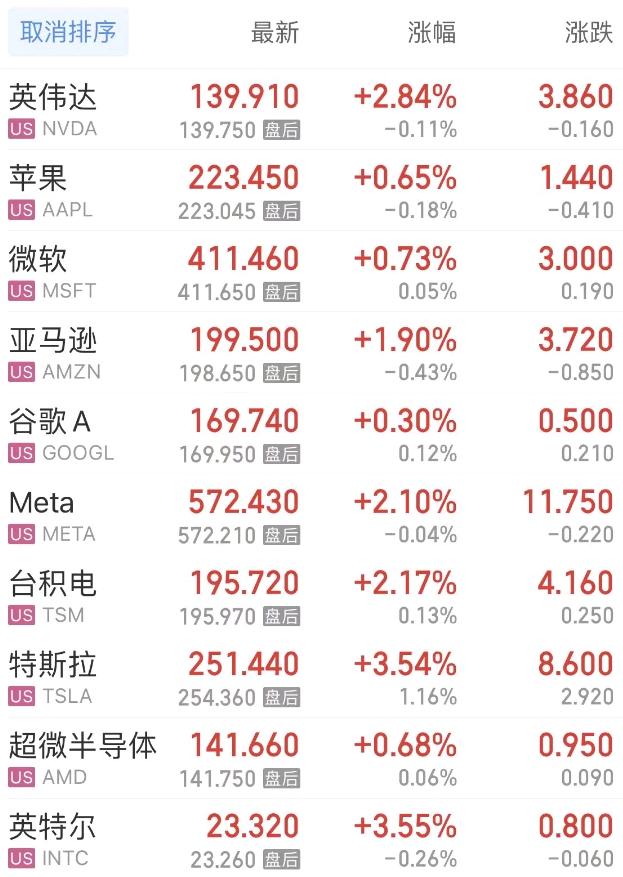Sort stocks by 涨幅 column
The height and width of the screenshot is (877, 623).
(432, 32)
